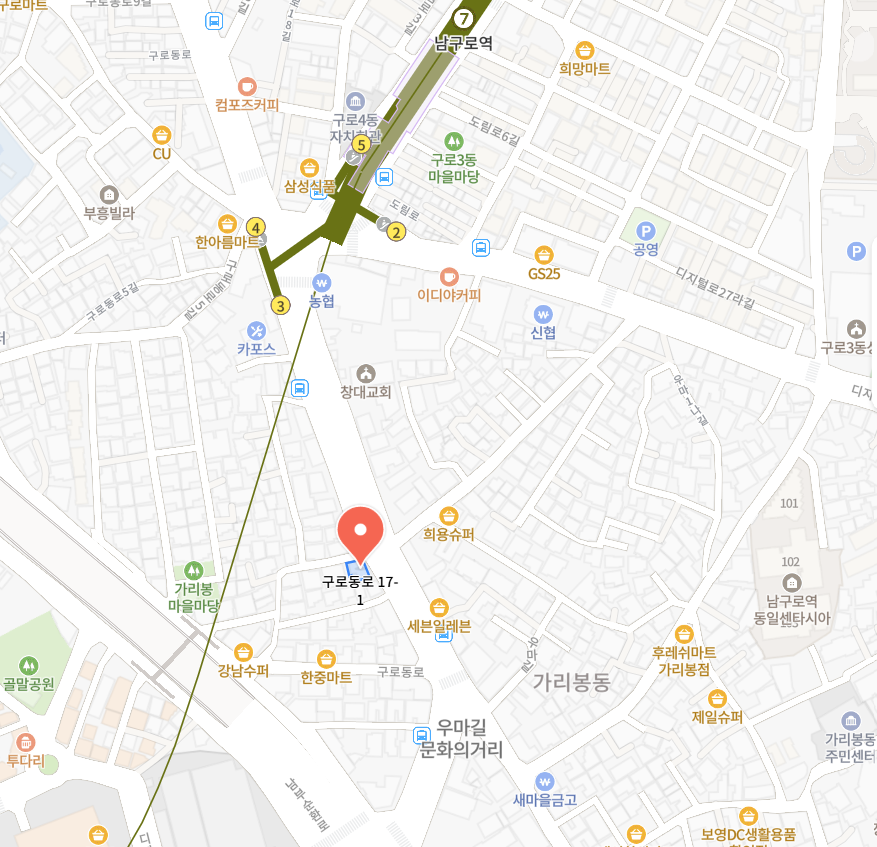The height and width of the screenshot is (847, 877).
Task: Open the 희망마트 store marker
Action: [585, 50]
